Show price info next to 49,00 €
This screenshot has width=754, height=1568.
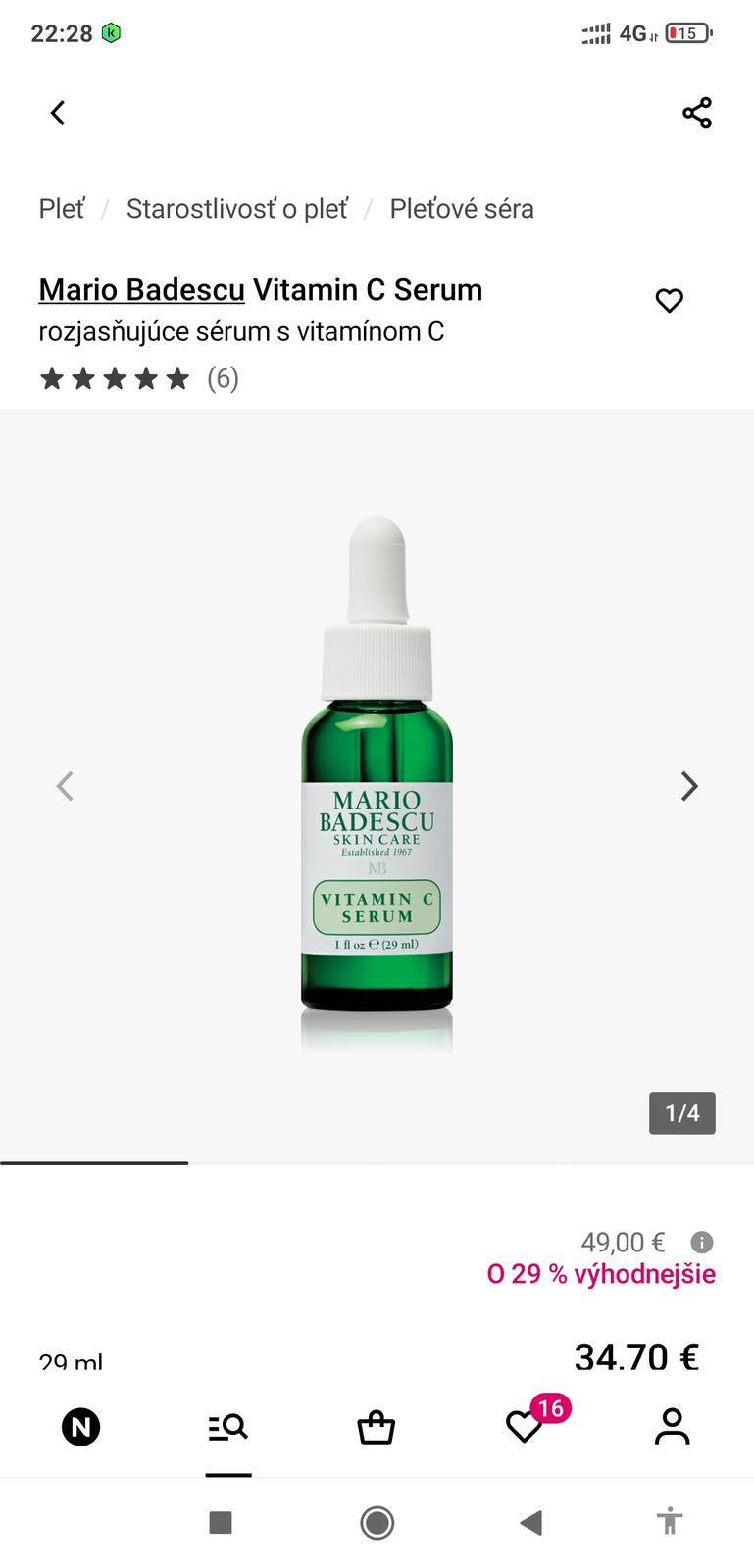click(702, 1243)
